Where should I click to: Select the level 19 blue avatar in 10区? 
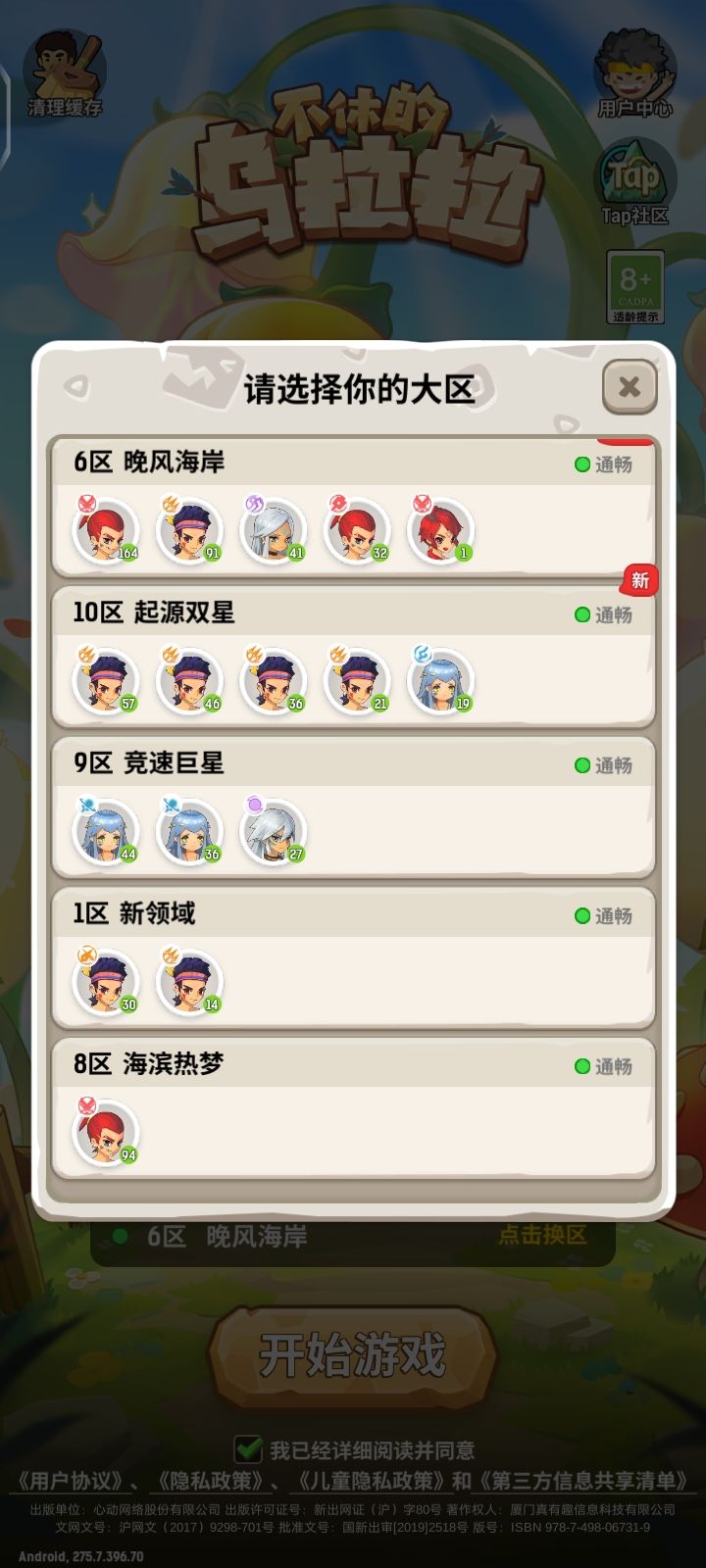point(441,680)
